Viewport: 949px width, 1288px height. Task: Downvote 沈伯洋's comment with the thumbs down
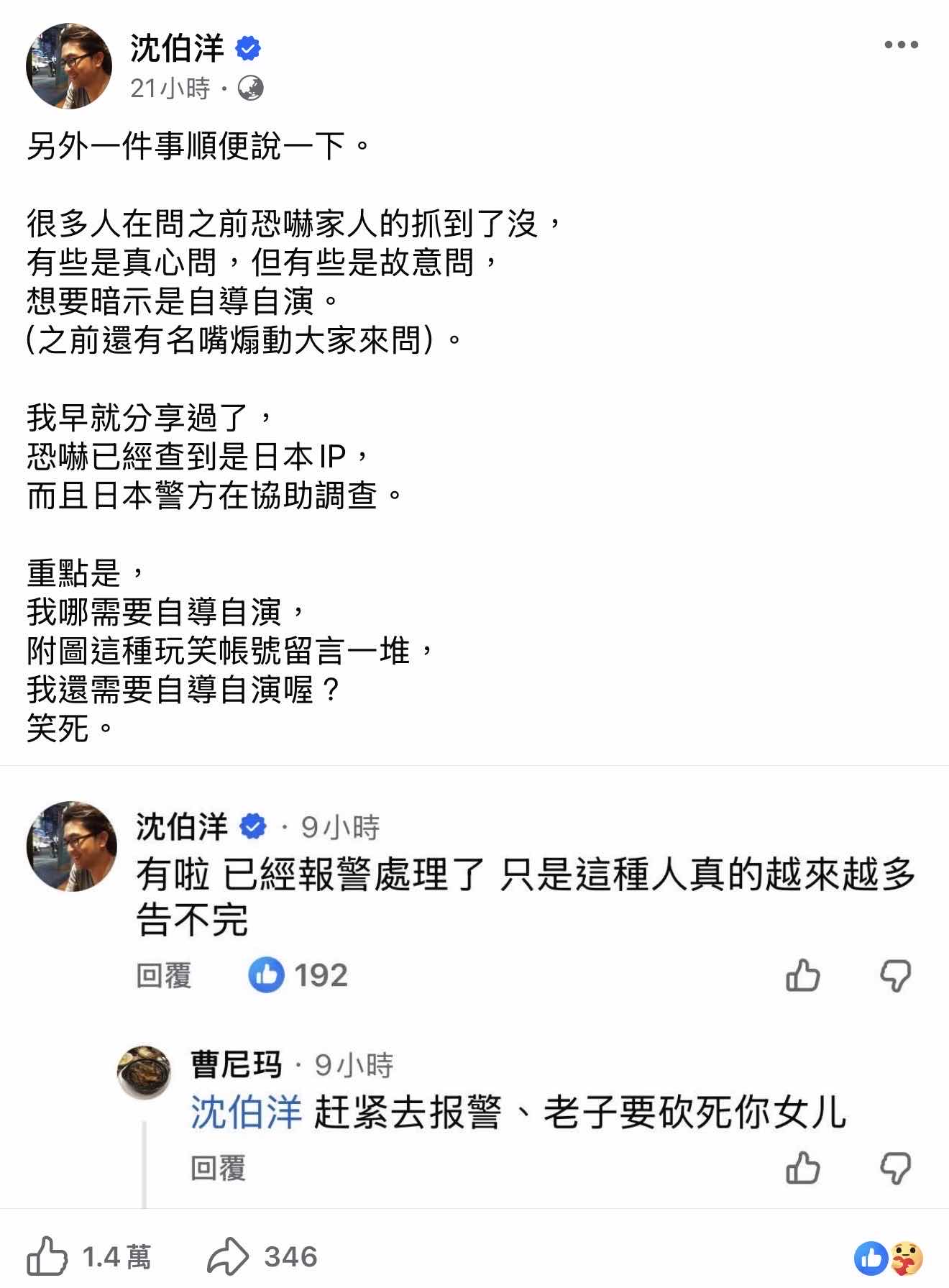895,976
